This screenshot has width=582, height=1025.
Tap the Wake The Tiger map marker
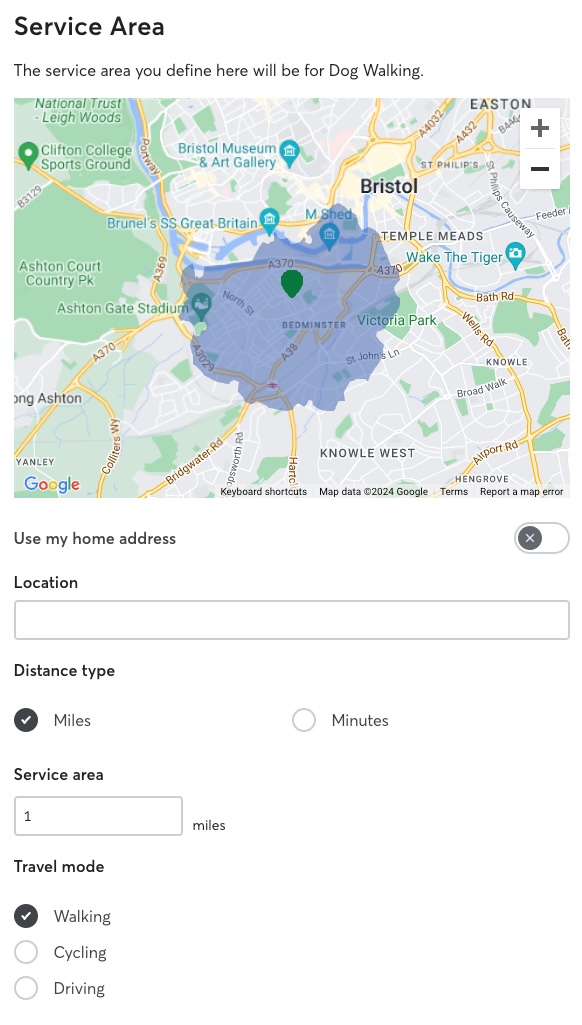(x=516, y=255)
